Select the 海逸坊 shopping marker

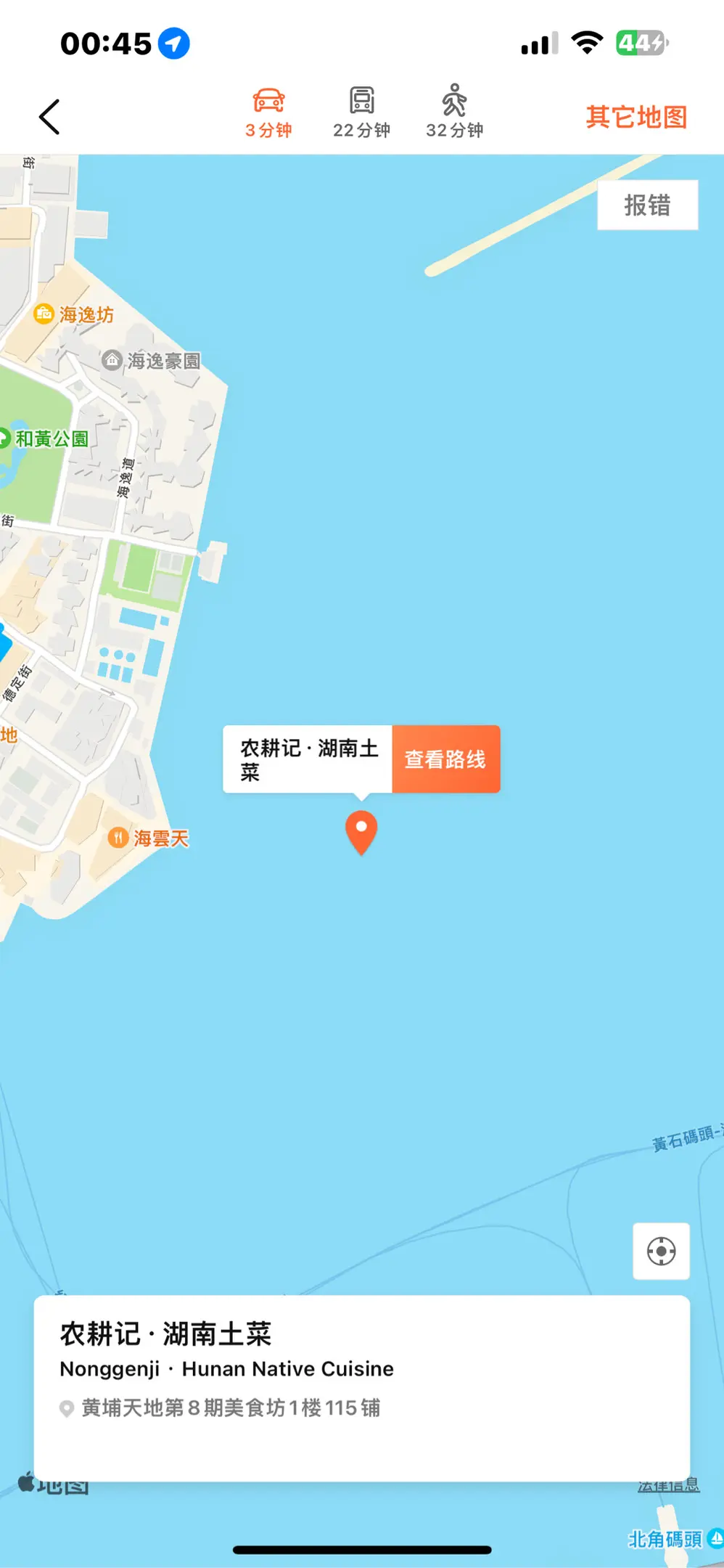pos(45,314)
